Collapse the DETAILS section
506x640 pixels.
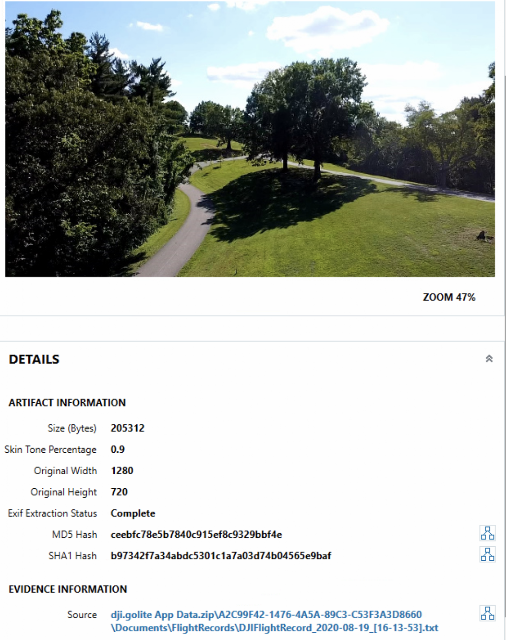pos(489,359)
